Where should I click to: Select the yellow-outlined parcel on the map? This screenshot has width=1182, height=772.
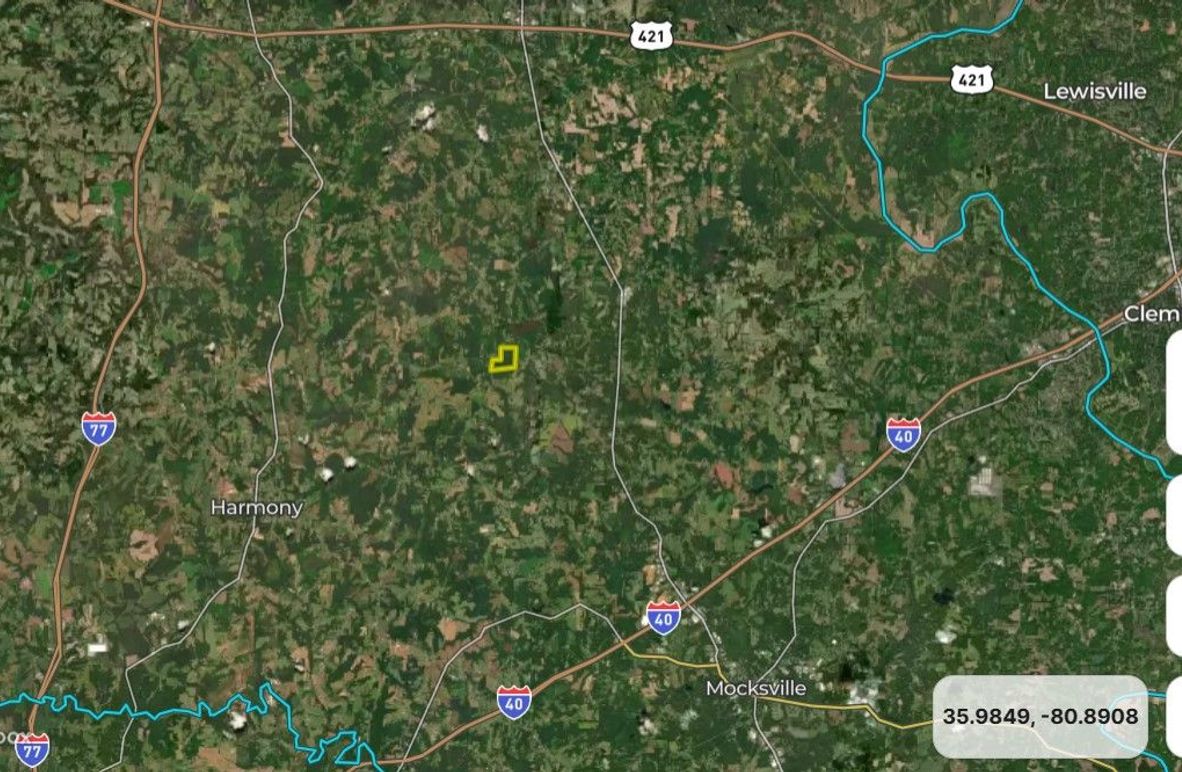pyautogui.click(x=503, y=361)
